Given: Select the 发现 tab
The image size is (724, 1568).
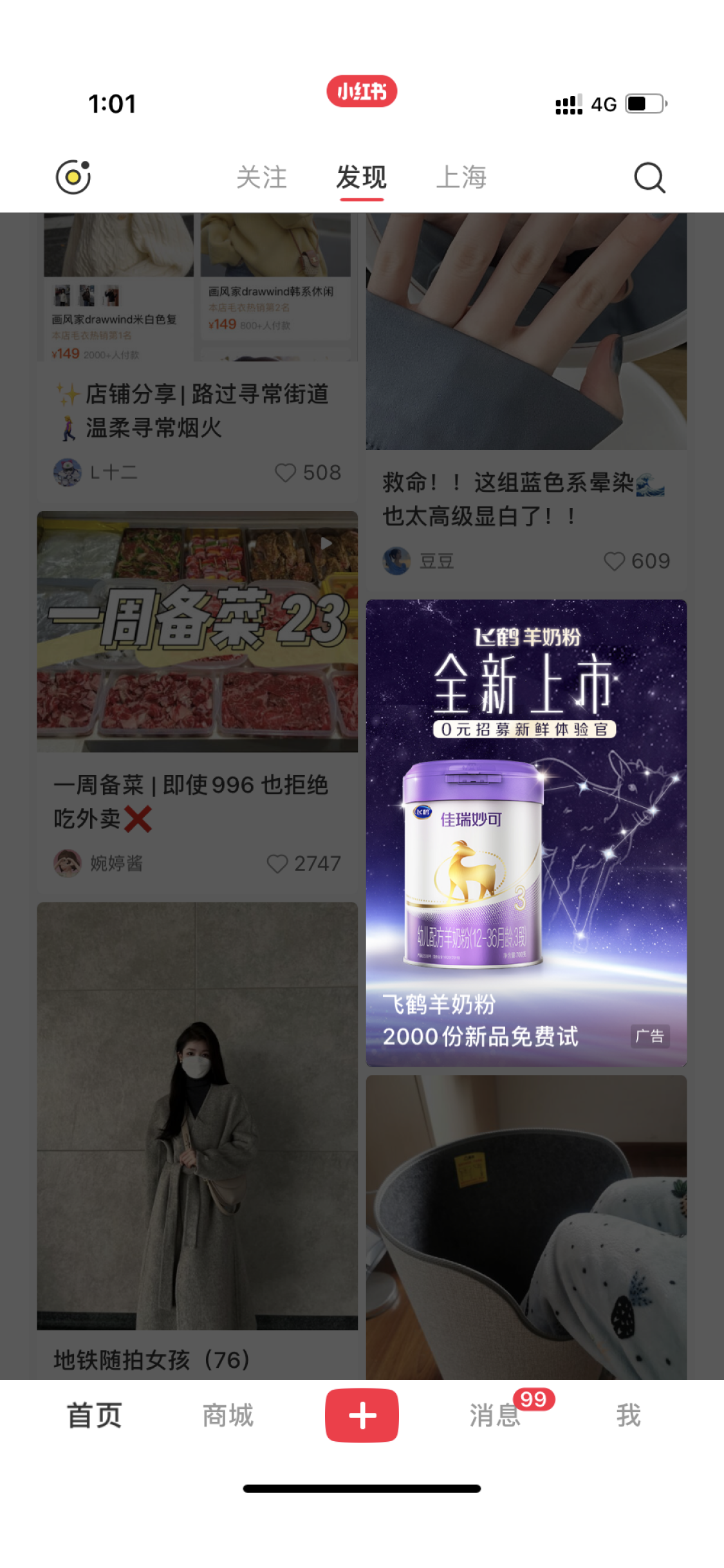Looking at the screenshot, I should click(361, 178).
